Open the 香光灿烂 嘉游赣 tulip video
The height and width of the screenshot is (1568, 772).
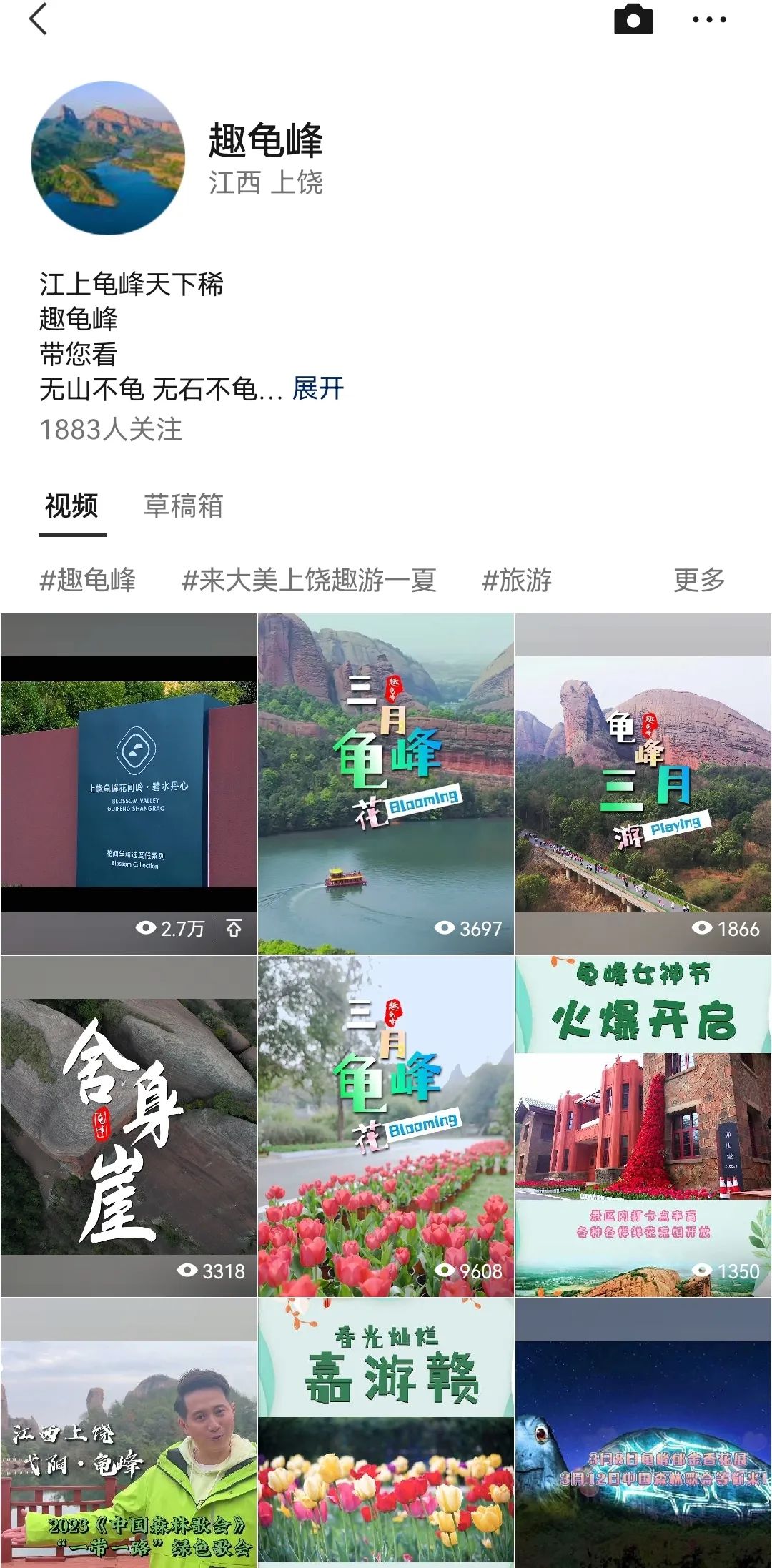(x=386, y=1430)
